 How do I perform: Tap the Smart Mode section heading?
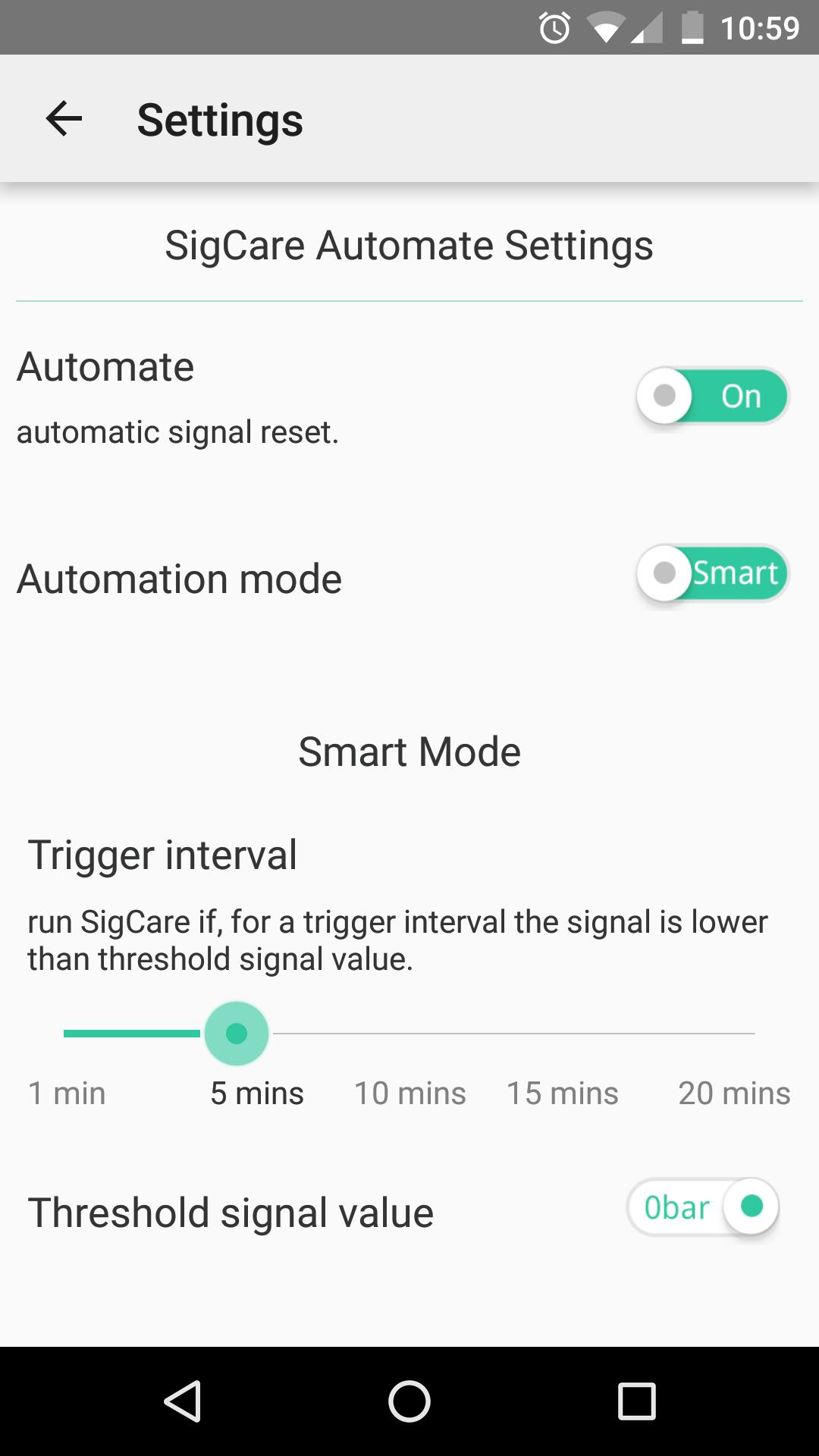409,751
